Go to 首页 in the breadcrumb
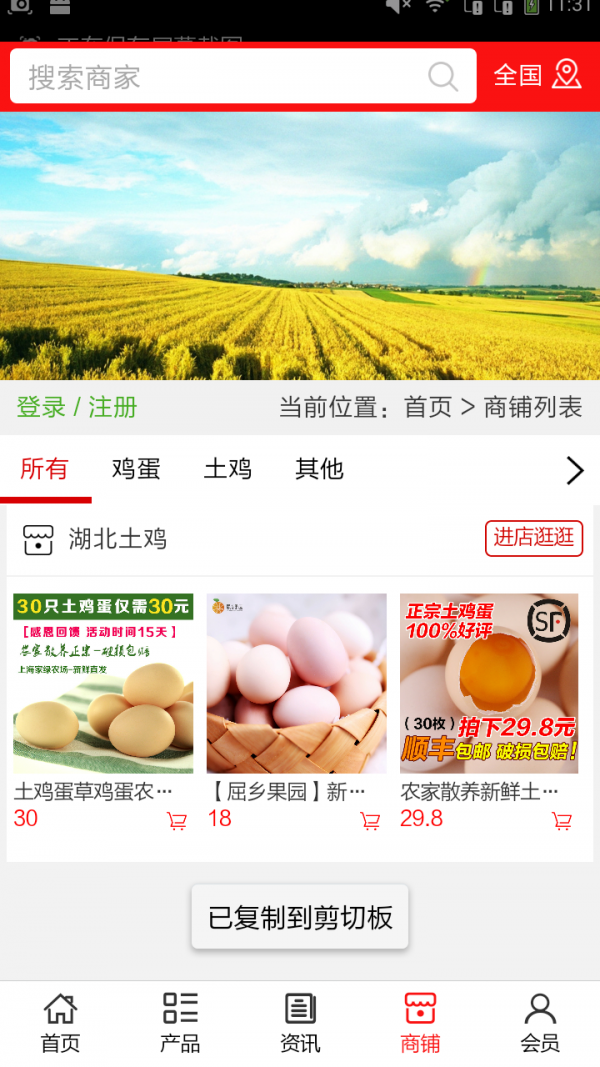600x1067 pixels. 428,407
